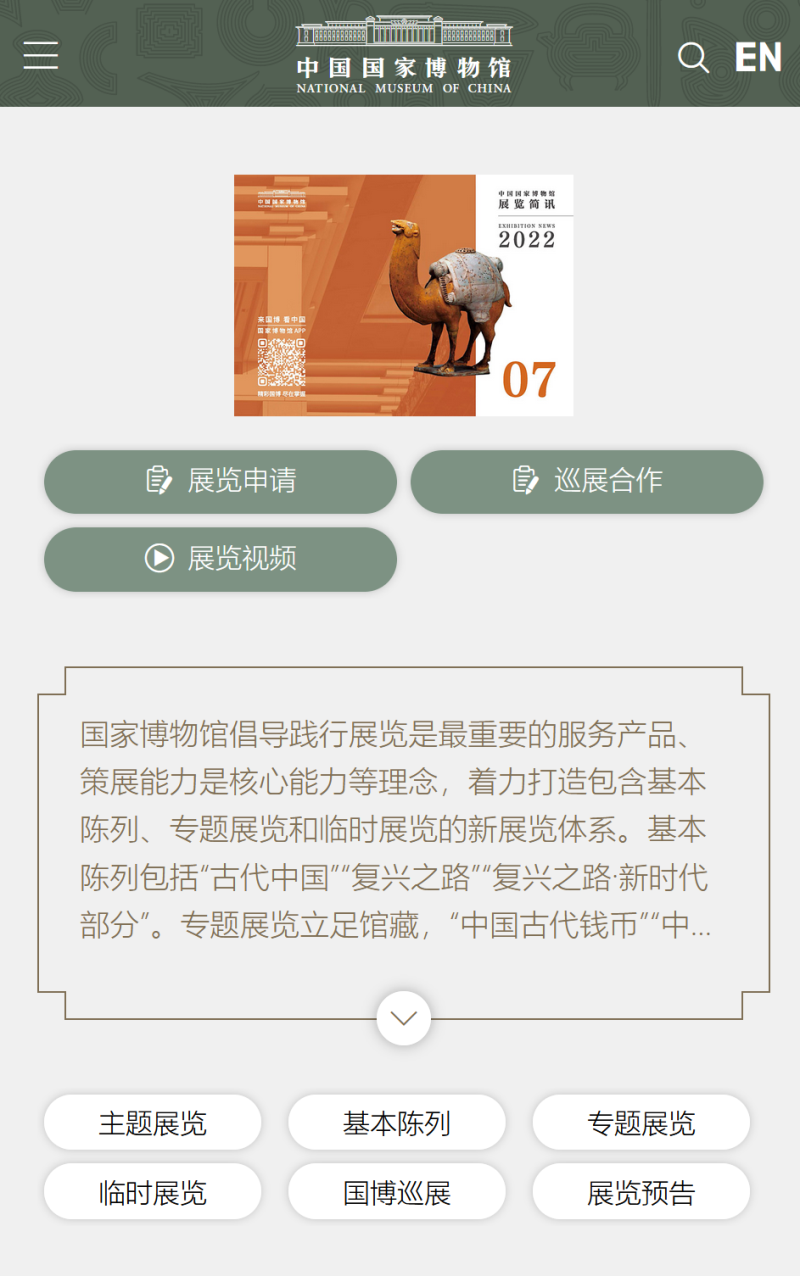Select the 专题展览 category
The height and width of the screenshot is (1276, 800).
tap(641, 1122)
